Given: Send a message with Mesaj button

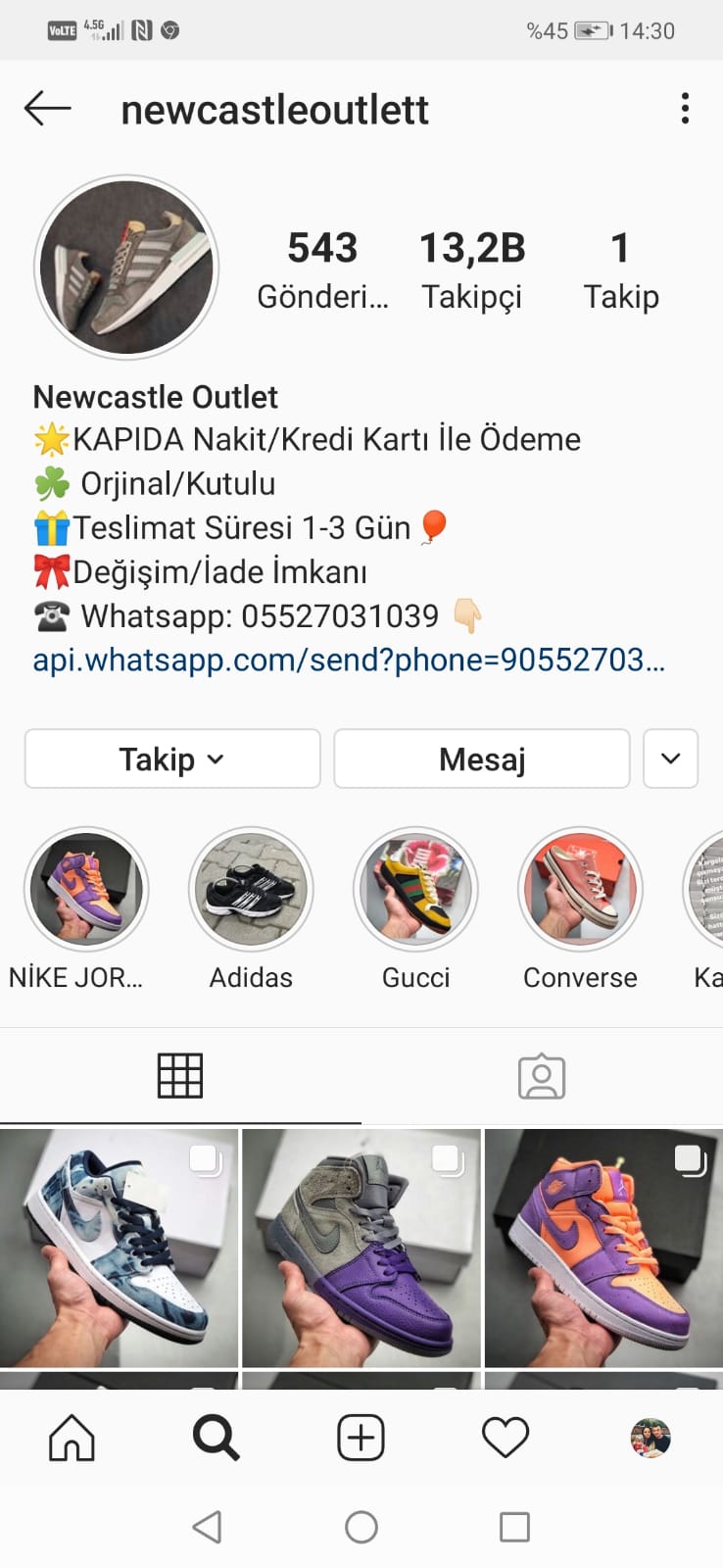Looking at the screenshot, I should [482, 759].
